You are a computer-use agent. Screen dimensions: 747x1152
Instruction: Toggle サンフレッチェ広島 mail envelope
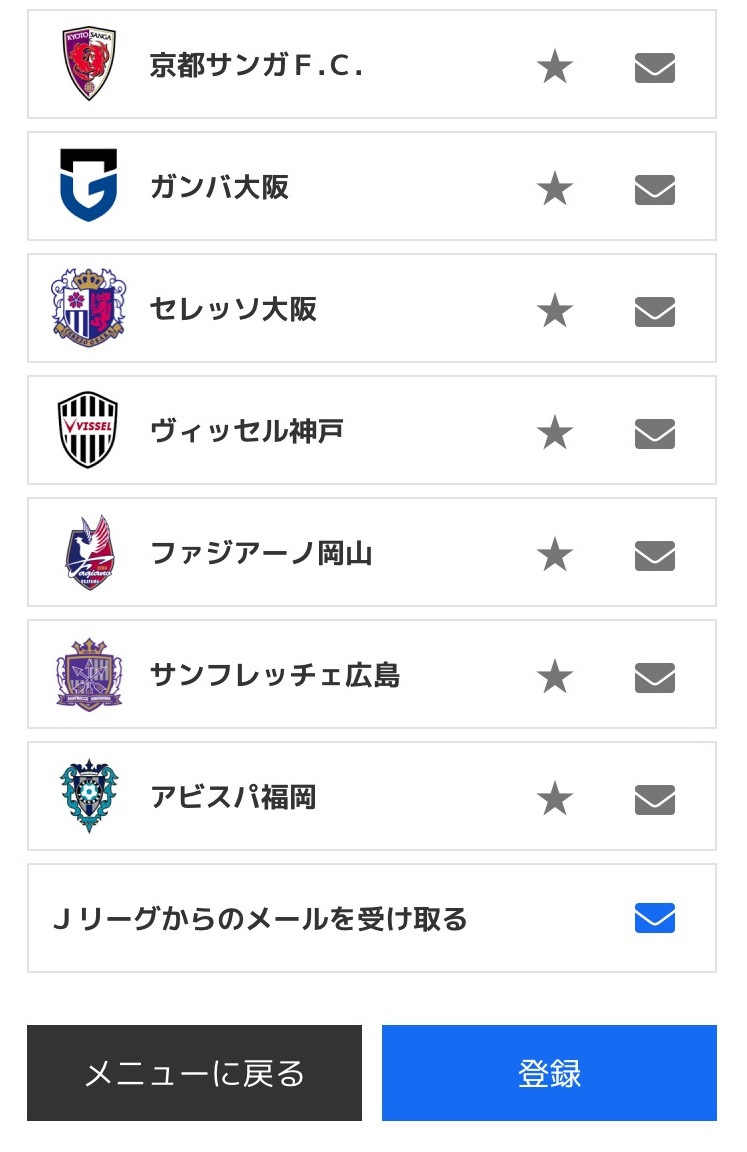[655, 677]
